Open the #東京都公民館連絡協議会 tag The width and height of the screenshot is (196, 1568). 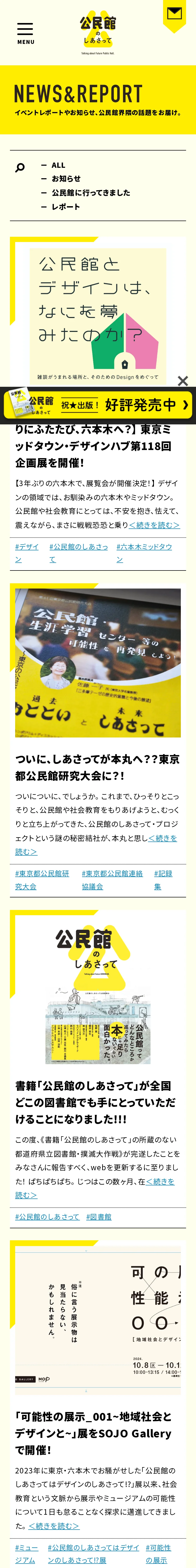(112, 880)
